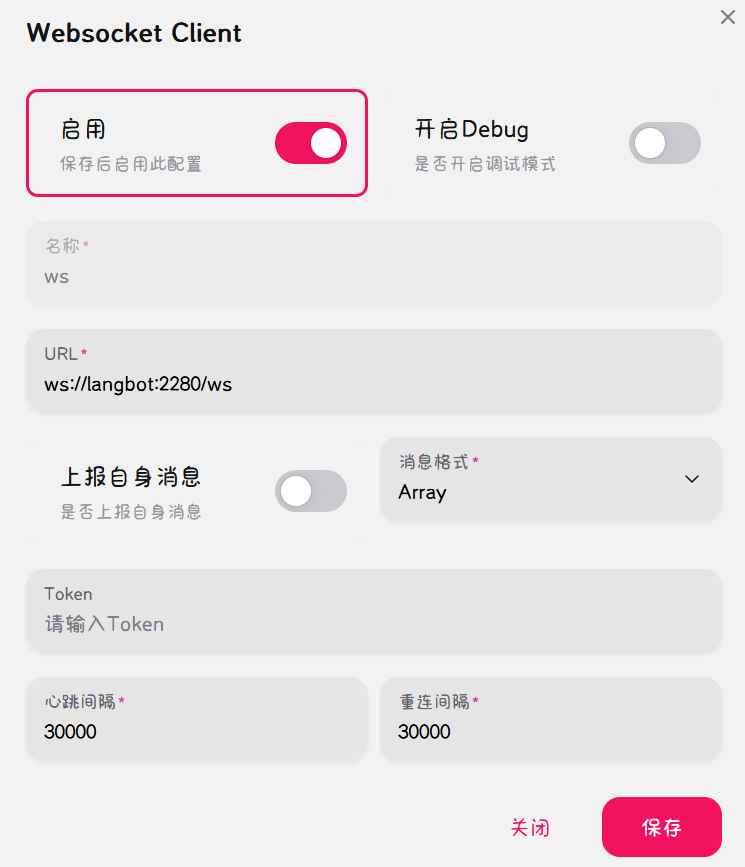Click the 重连间隔 interval field
Image resolution: width=745 pixels, height=867 pixels.
pyautogui.click(x=549, y=719)
